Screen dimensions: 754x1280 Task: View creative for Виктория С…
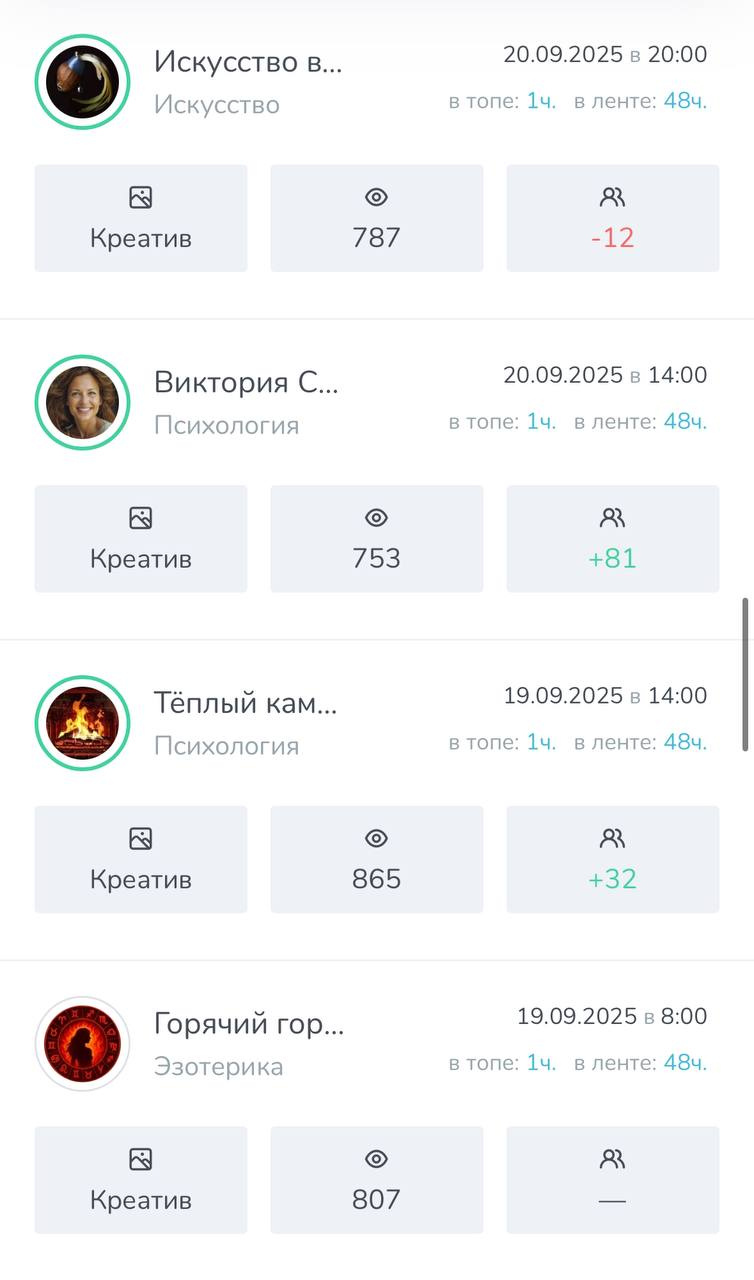coord(141,538)
